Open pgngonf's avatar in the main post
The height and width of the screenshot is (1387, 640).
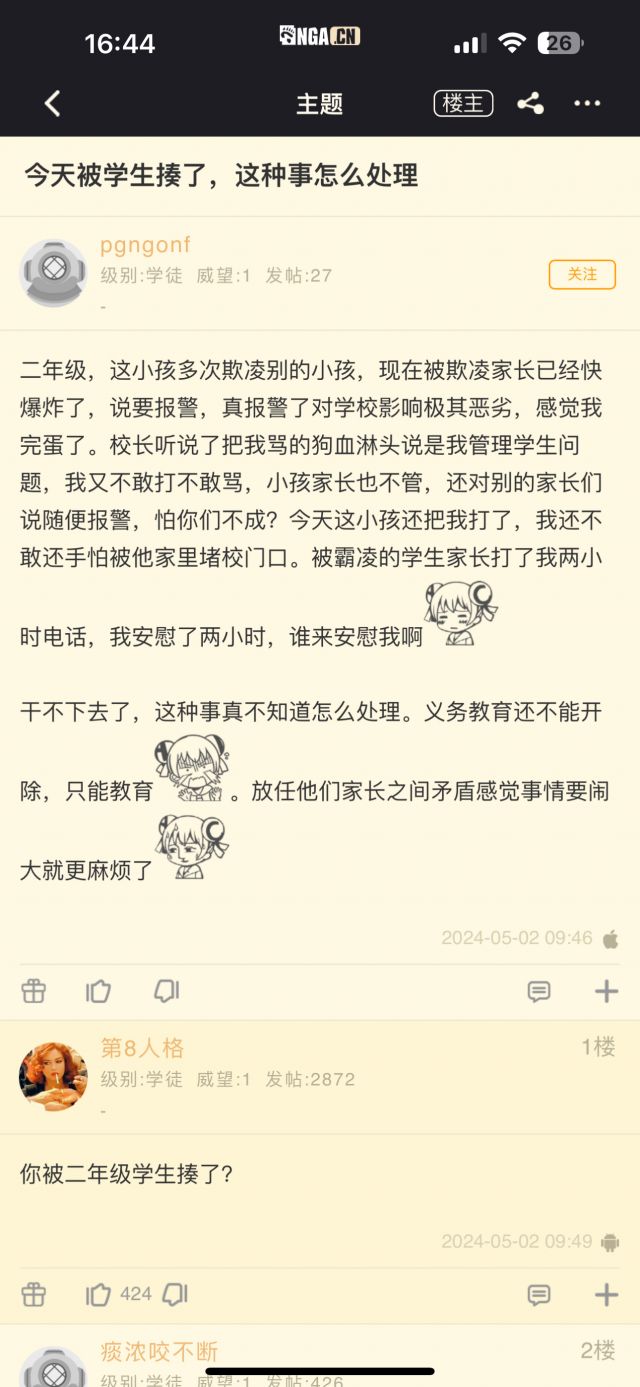coord(53,272)
